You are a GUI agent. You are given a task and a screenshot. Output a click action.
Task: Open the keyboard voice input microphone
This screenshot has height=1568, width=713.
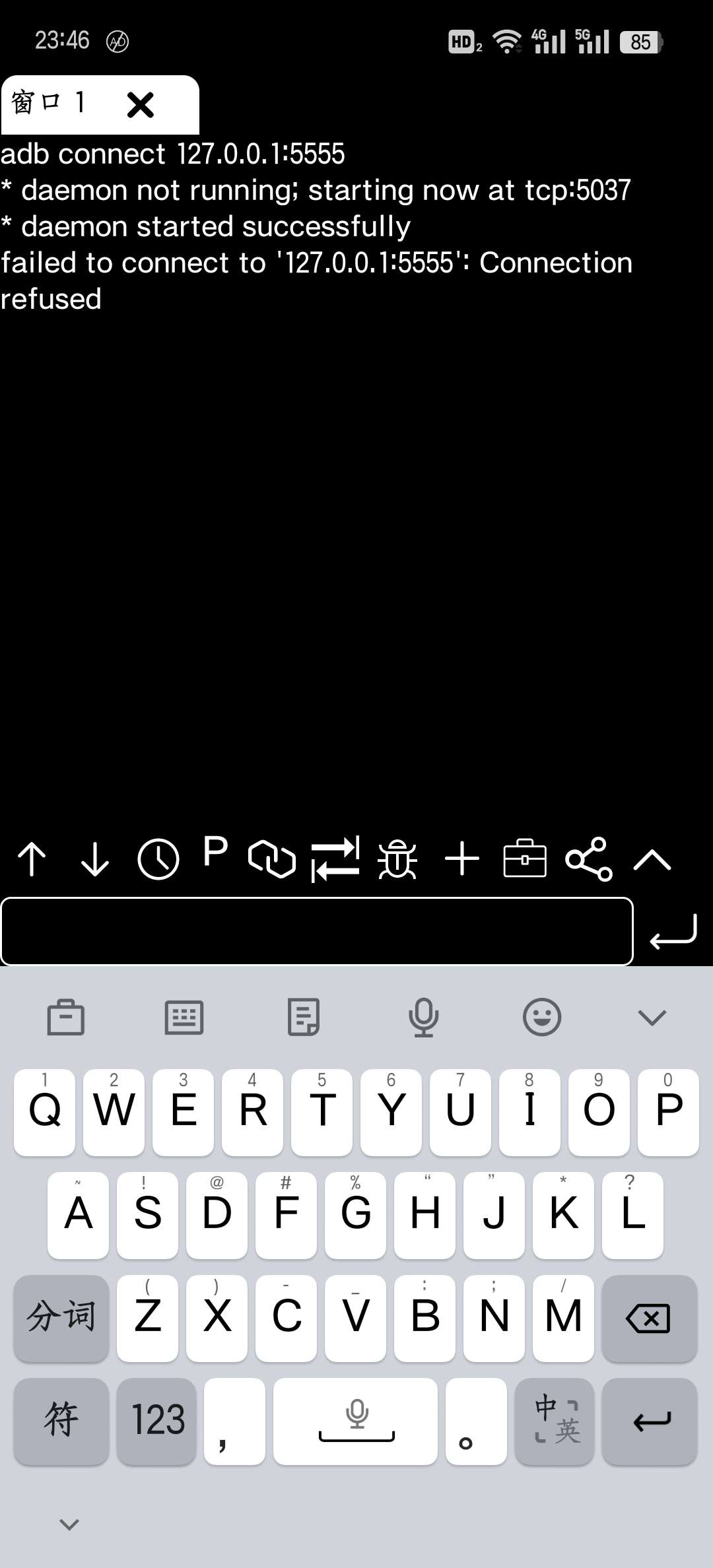tap(423, 1017)
